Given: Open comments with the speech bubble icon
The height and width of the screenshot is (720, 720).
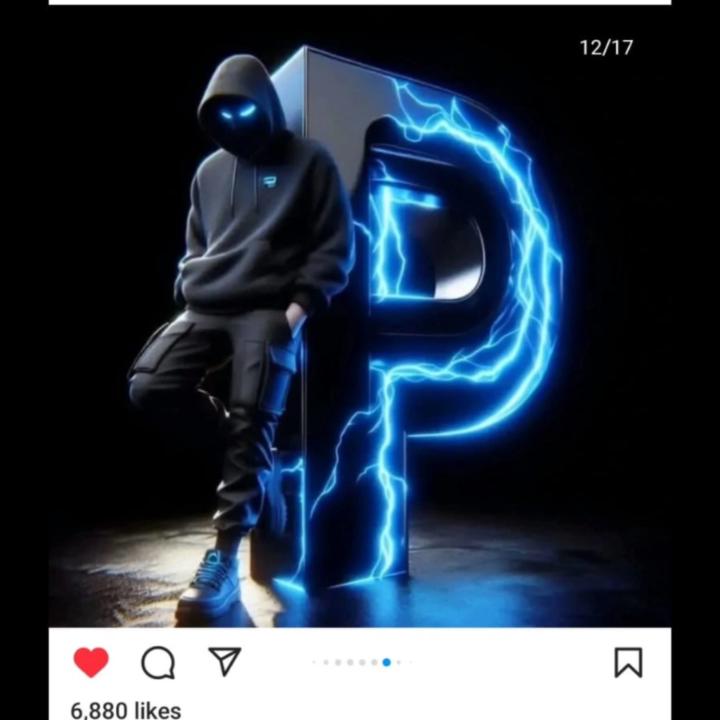Looking at the screenshot, I should tap(158, 662).
